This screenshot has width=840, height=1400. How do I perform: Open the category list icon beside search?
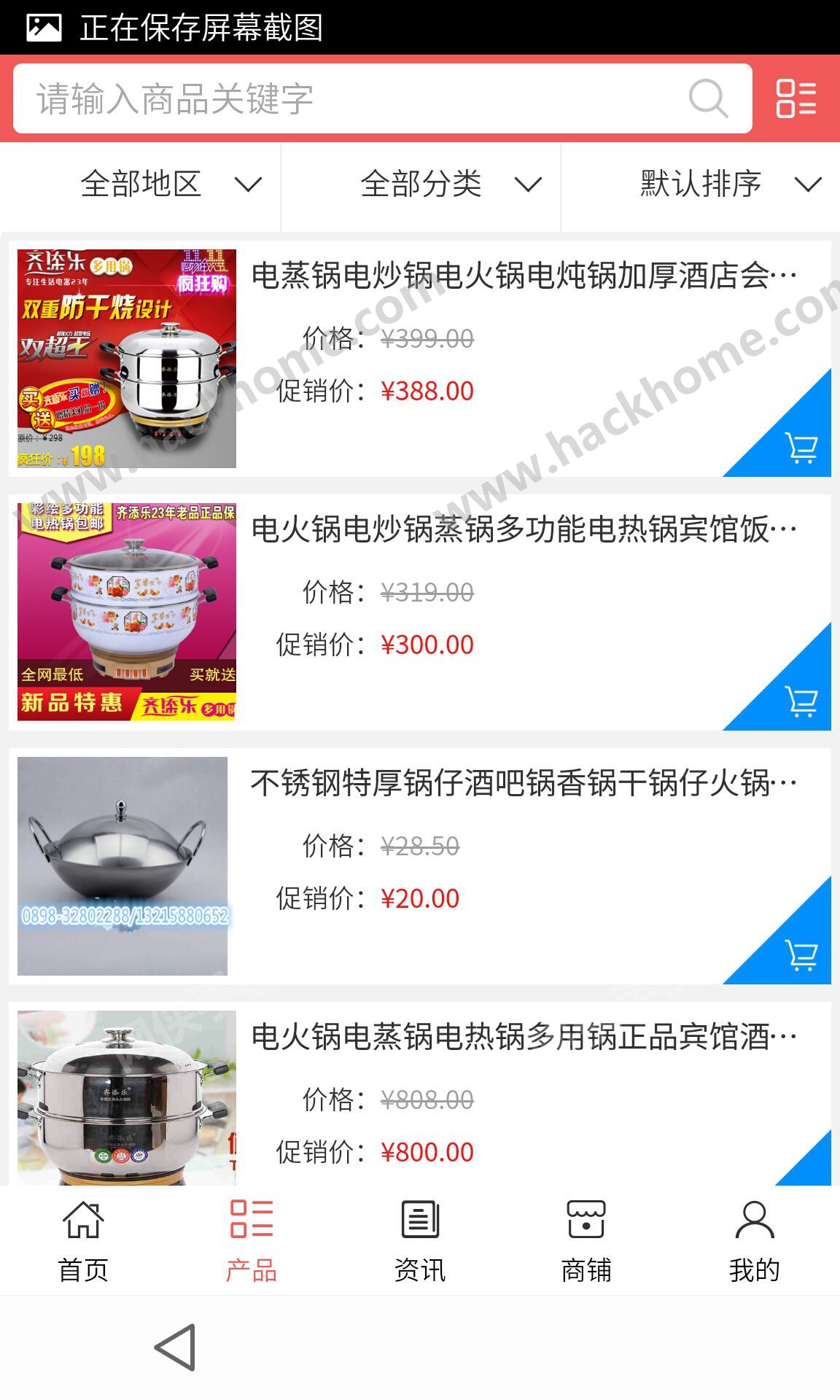pos(796,98)
